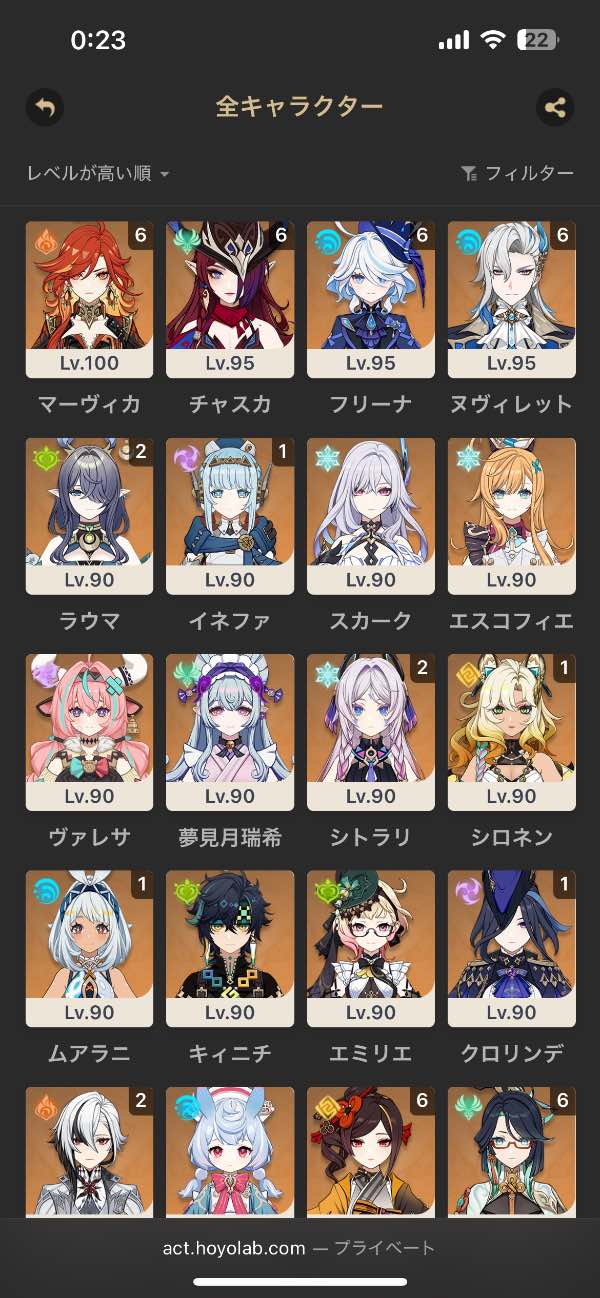This screenshot has width=600, height=1298.
Task: Go back using the arrow icon
Action: [44, 107]
